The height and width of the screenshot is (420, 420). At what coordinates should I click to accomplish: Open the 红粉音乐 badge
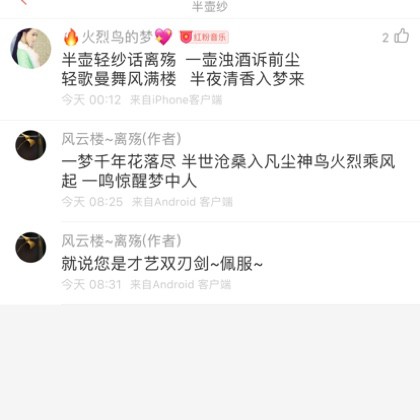point(204,37)
